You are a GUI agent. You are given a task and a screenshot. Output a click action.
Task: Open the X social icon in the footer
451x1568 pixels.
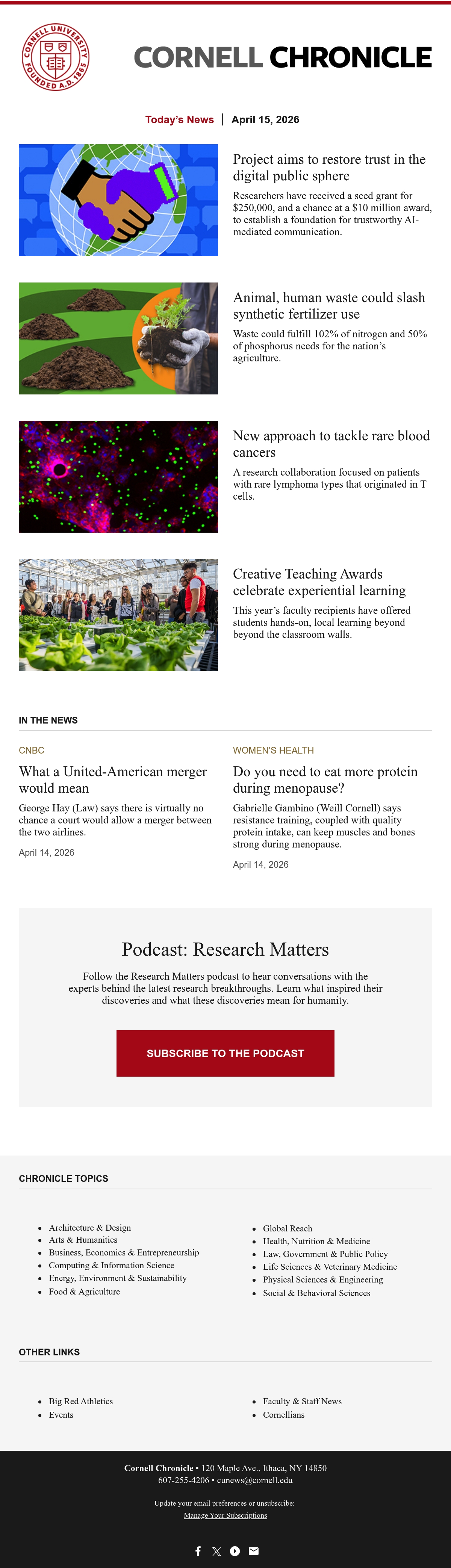[x=217, y=1551]
